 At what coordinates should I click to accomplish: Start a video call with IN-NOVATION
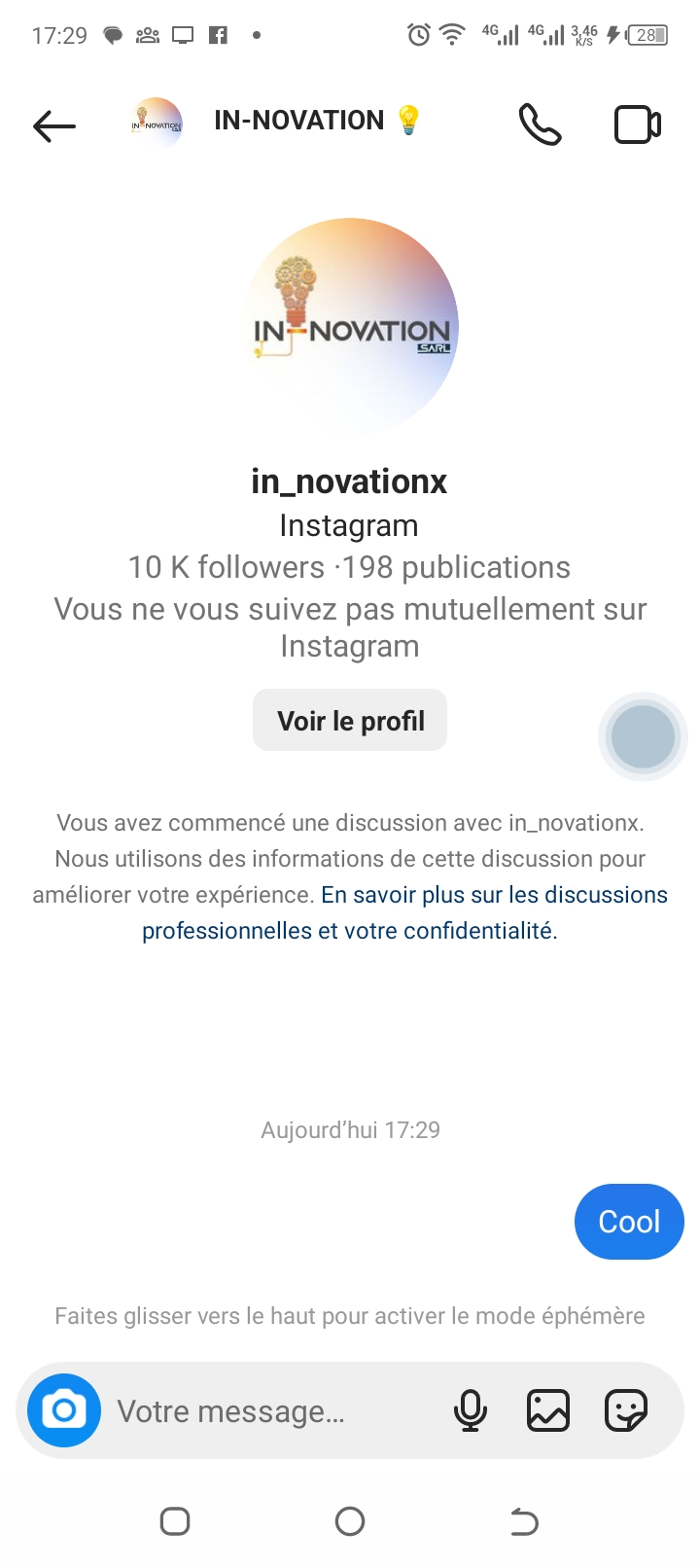(x=638, y=125)
